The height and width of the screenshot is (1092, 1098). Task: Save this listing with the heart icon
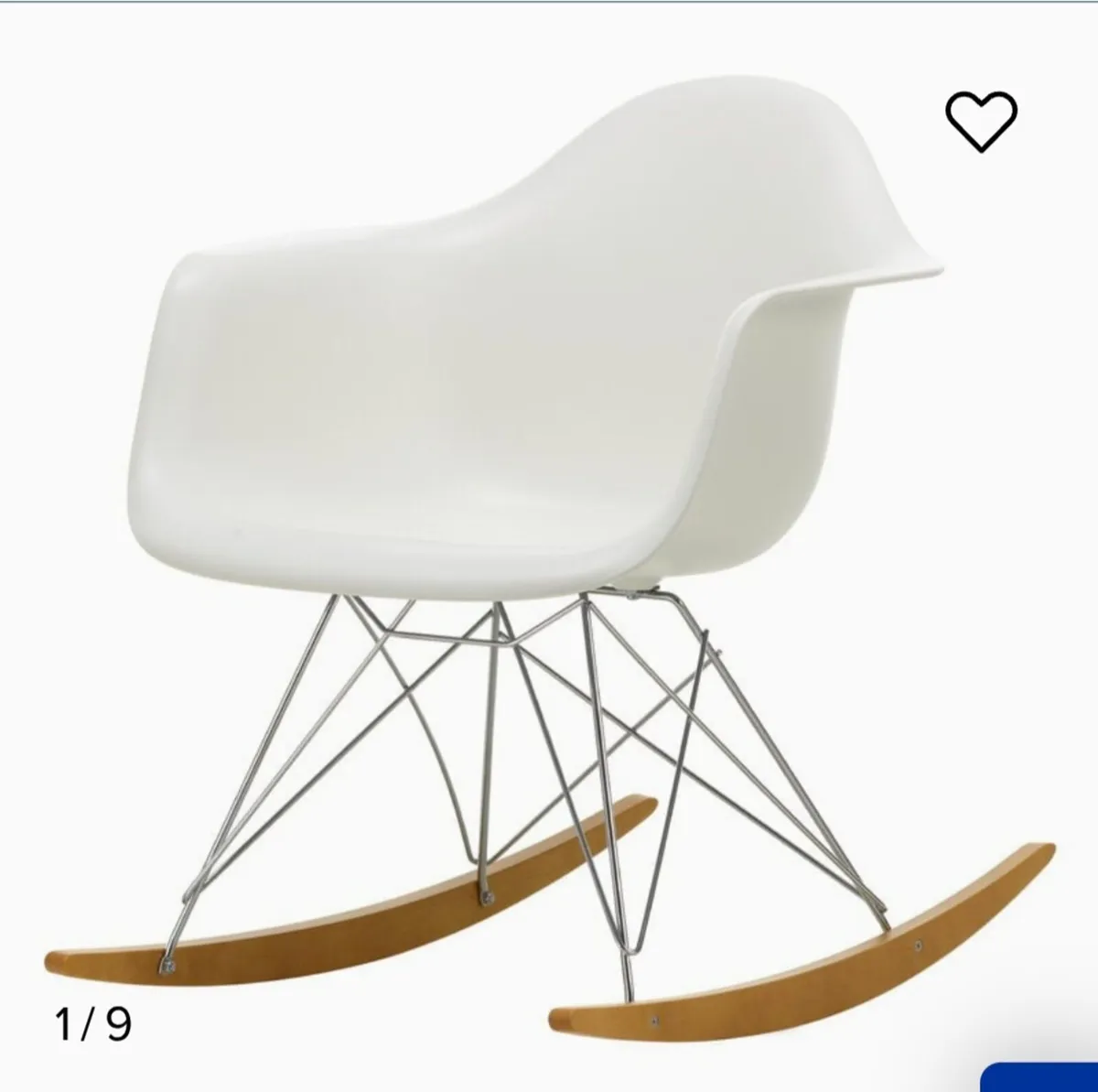pos(980,122)
